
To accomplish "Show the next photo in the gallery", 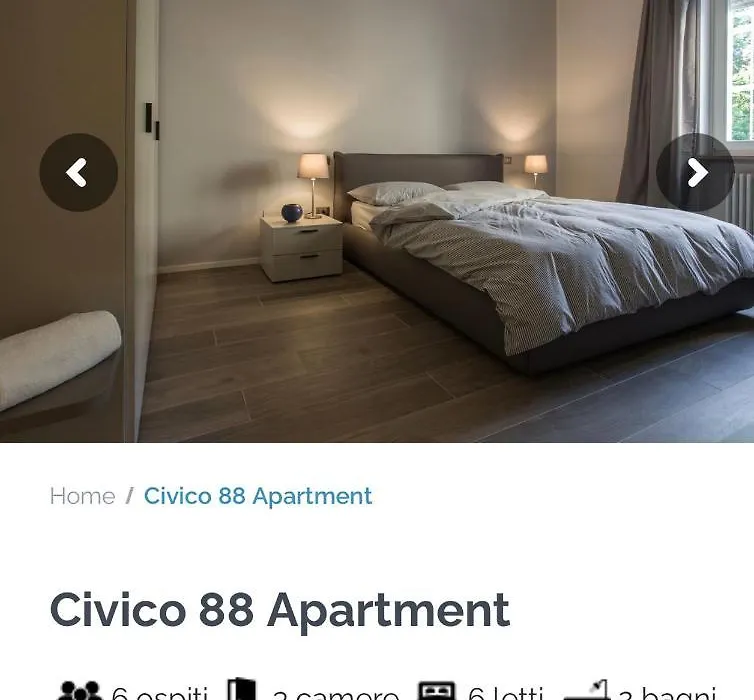I will (x=695, y=172).
